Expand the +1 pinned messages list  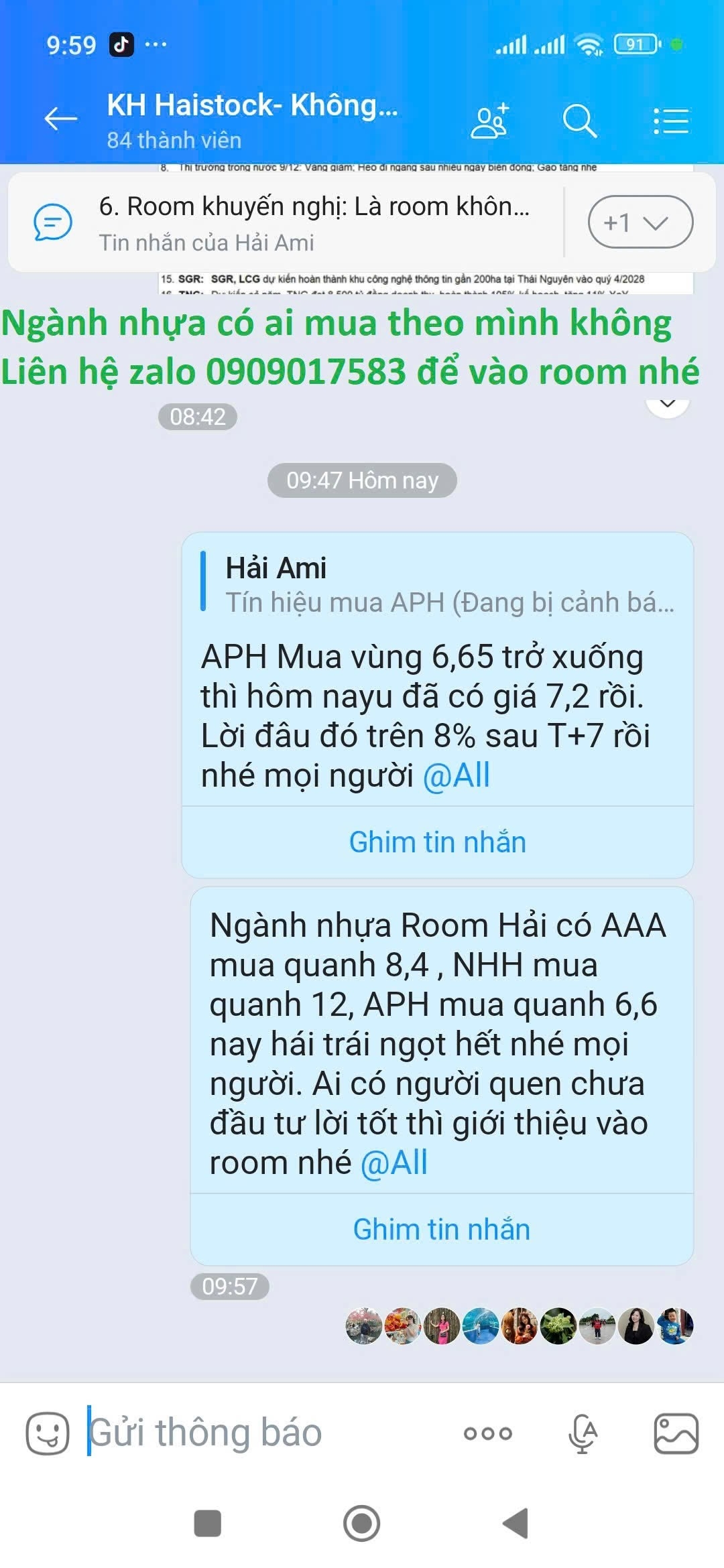click(640, 222)
